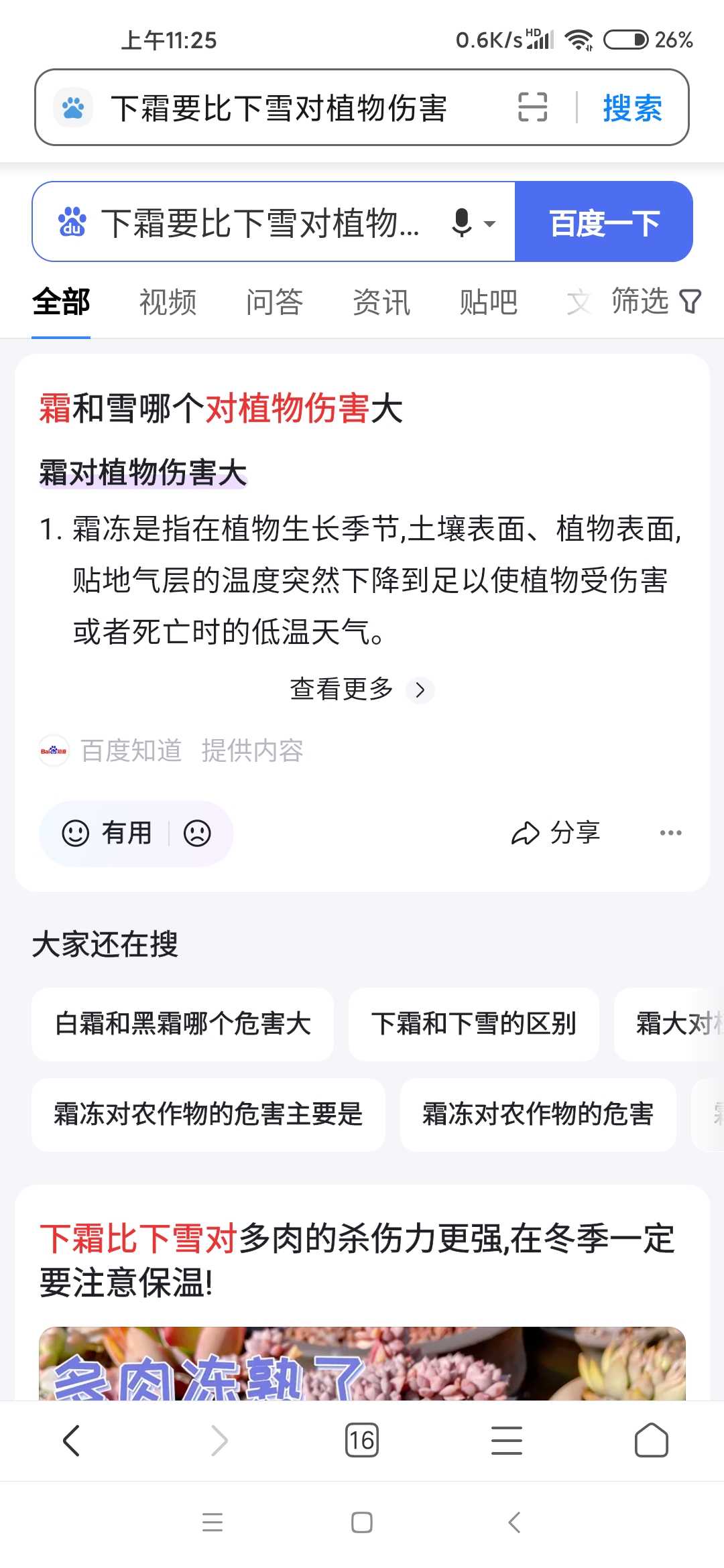The image size is (724, 1568).
Task: Open the three-dot menu on answer card
Action: coord(670,833)
